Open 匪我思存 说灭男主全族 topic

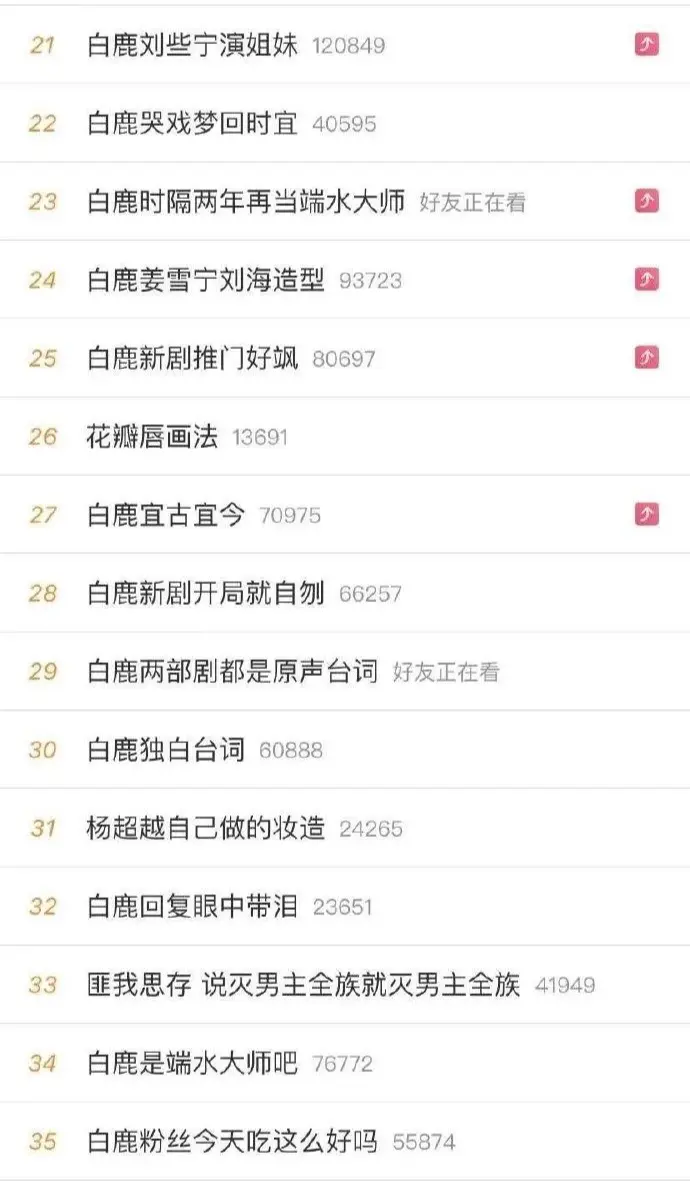pyautogui.click(x=304, y=985)
